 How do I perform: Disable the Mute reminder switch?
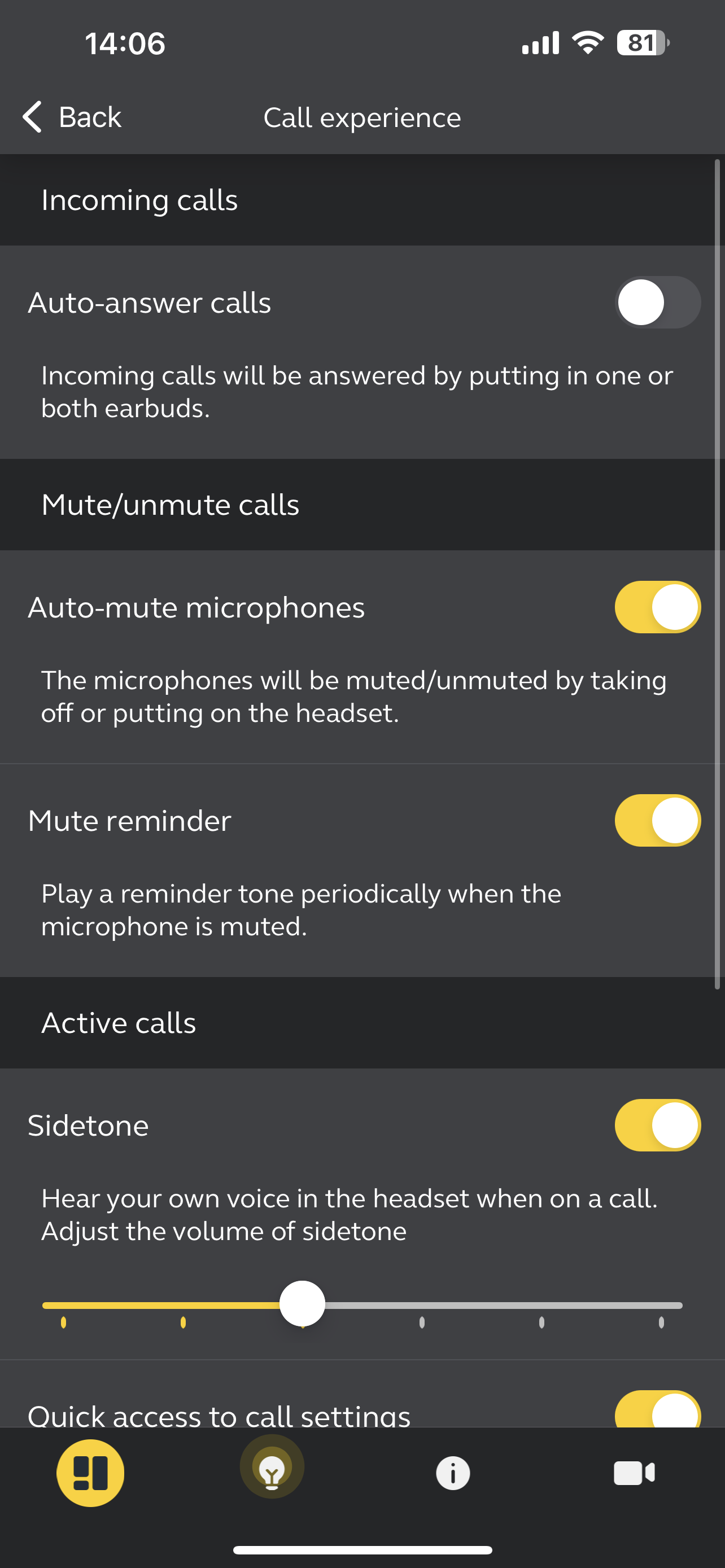click(x=657, y=820)
